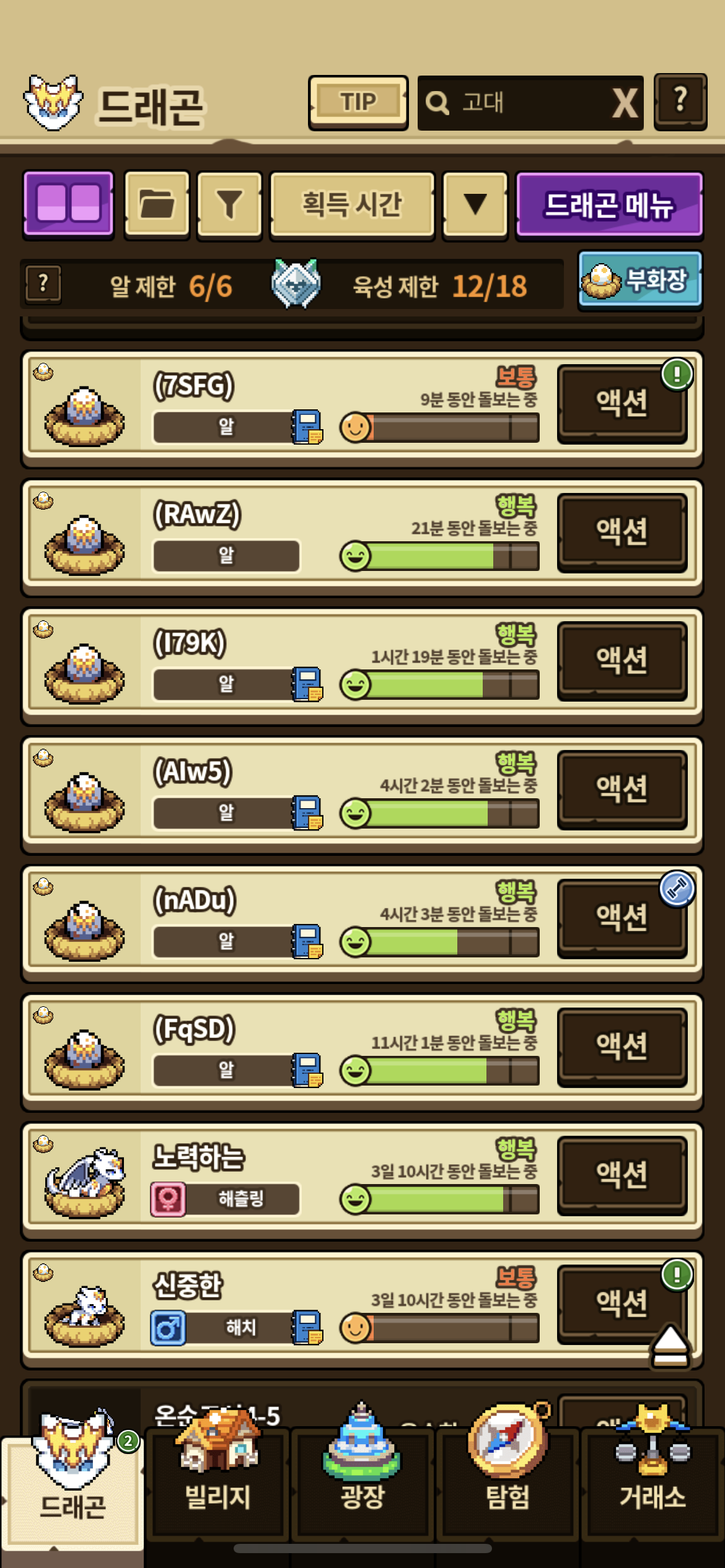Open the note icon on egg (I79K)

coord(307,684)
